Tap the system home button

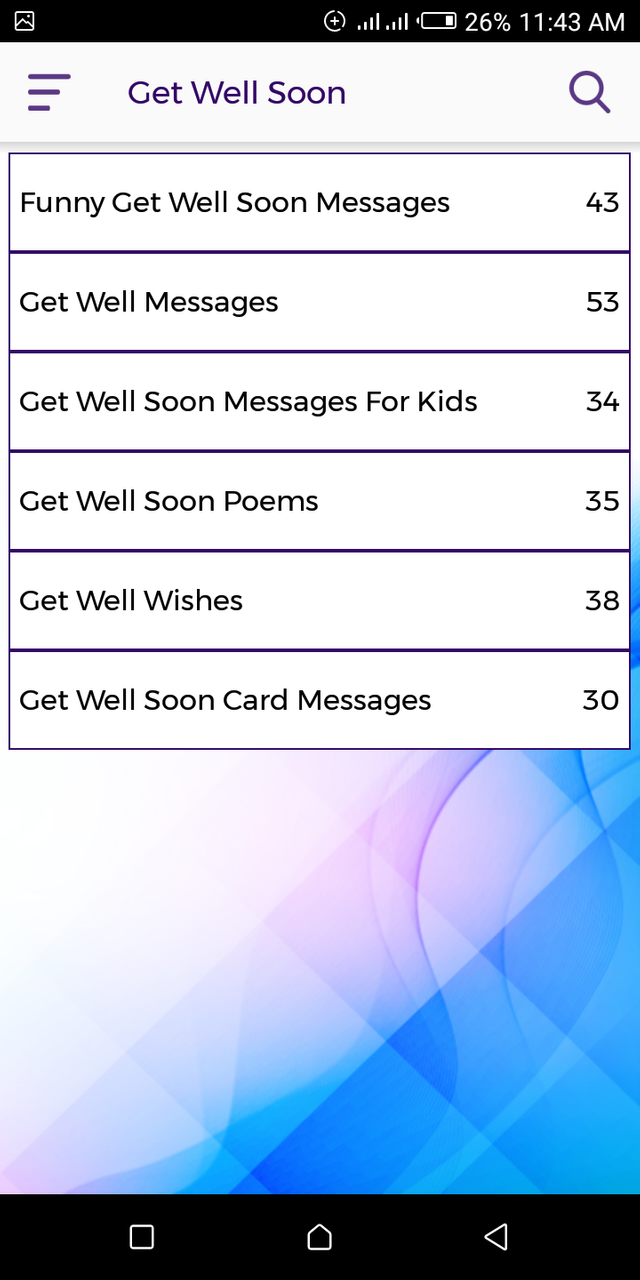coord(319,1237)
